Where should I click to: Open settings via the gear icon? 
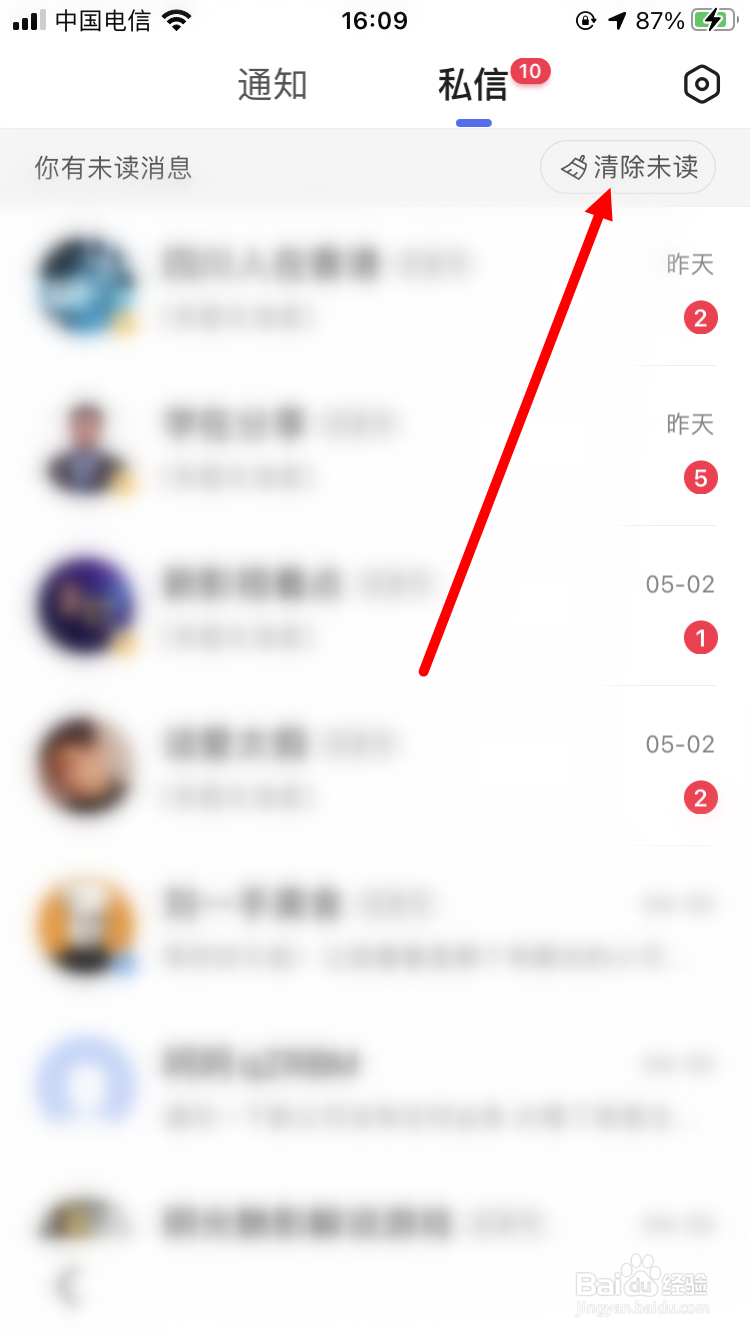click(x=701, y=84)
